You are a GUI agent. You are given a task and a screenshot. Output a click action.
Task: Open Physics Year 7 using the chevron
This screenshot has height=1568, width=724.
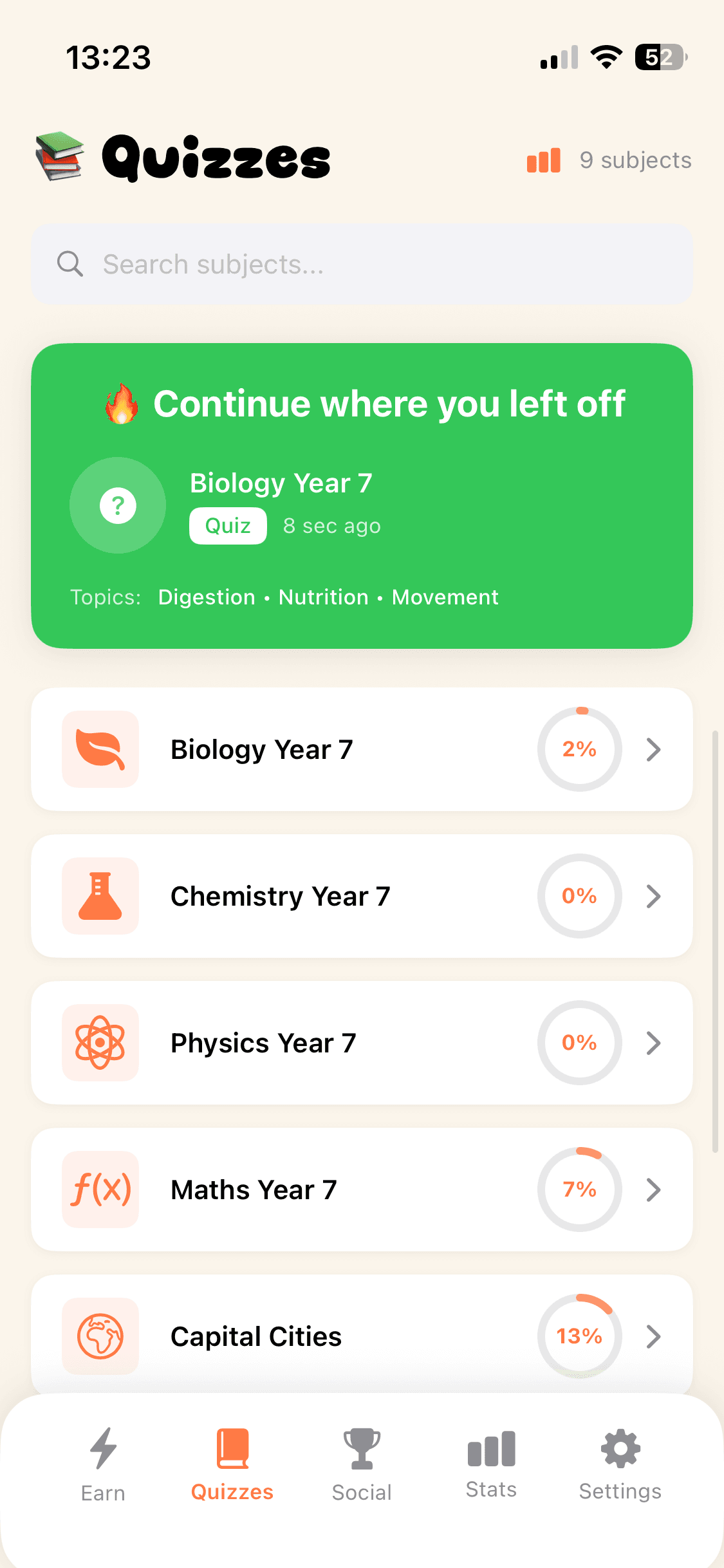tap(654, 1043)
